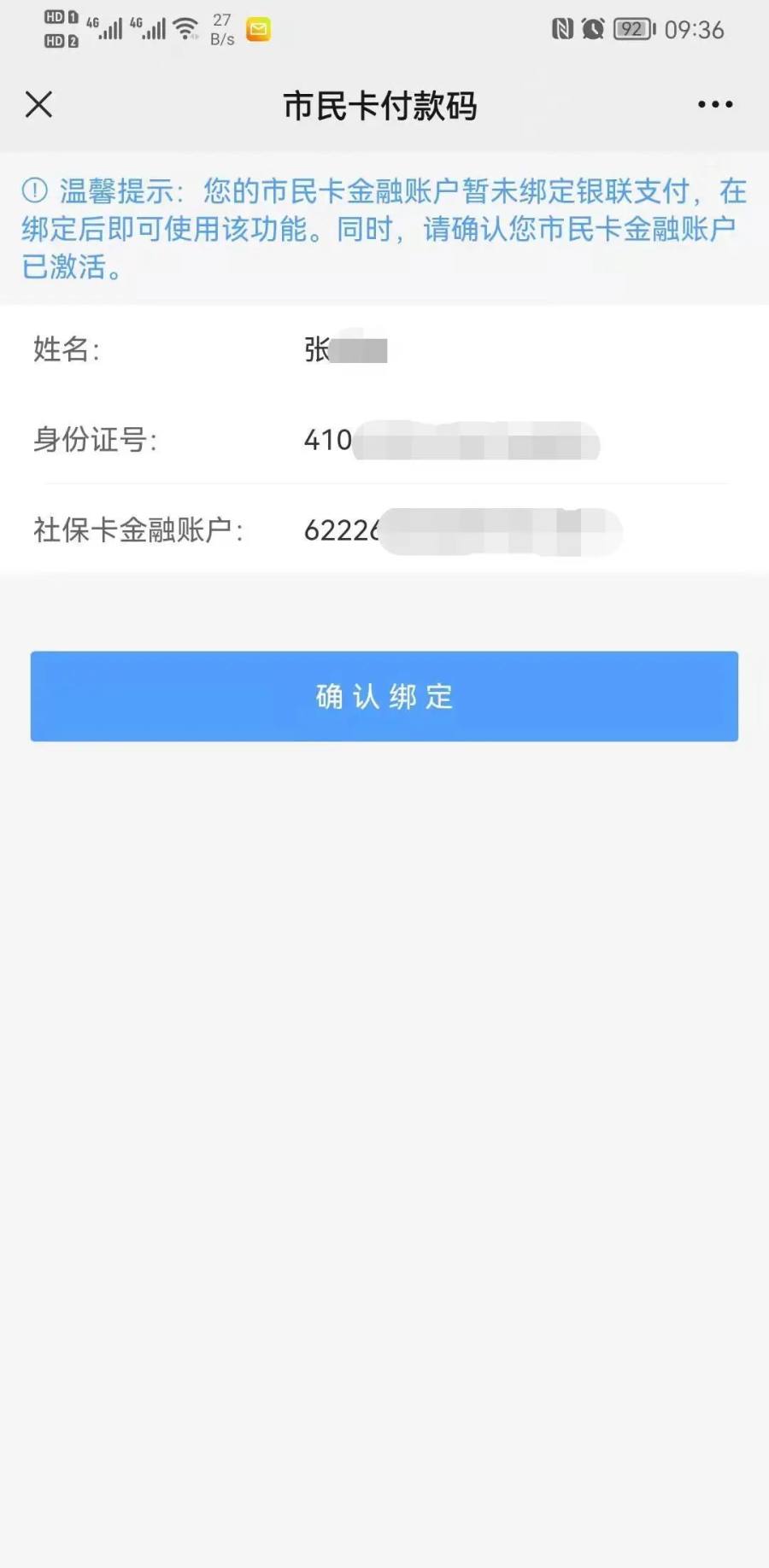The width and height of the screenshot is (769, 1568).
Task: Close the 市民卡付款码 page
Action: 39,105
